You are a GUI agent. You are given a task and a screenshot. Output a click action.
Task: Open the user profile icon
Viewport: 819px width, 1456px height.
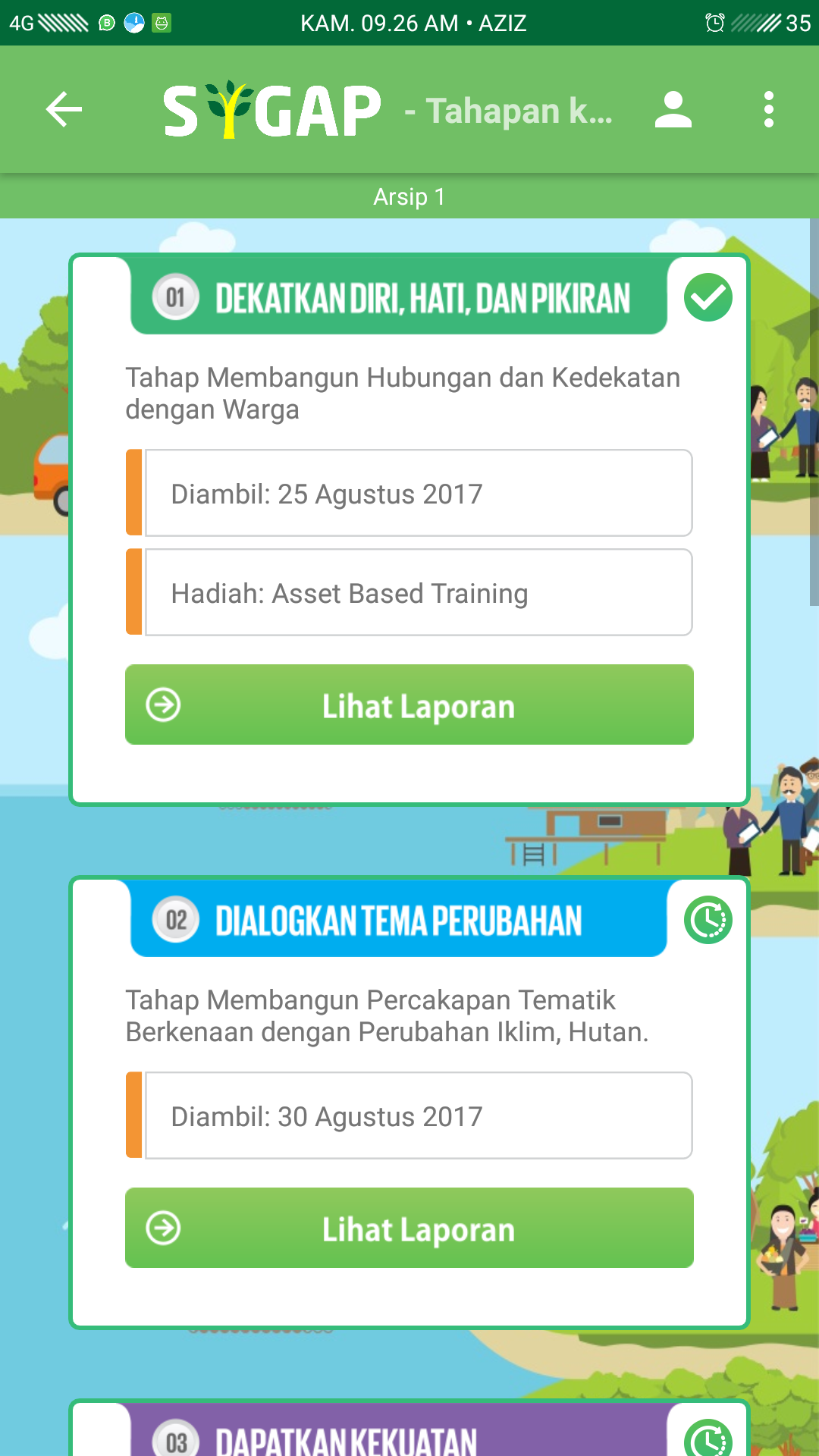click(x=673, y=110)
